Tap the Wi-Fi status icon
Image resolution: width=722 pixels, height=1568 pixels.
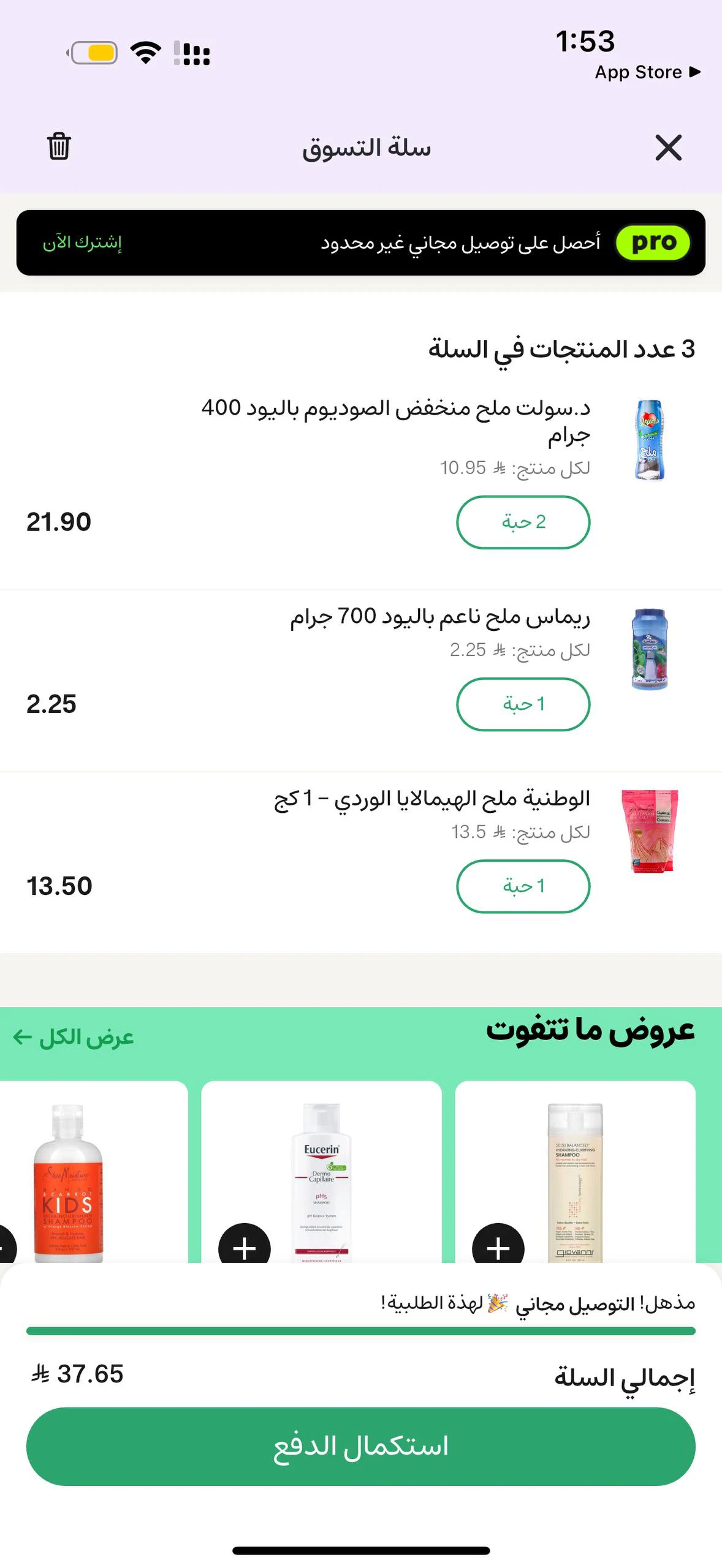(x=144, y=53)
